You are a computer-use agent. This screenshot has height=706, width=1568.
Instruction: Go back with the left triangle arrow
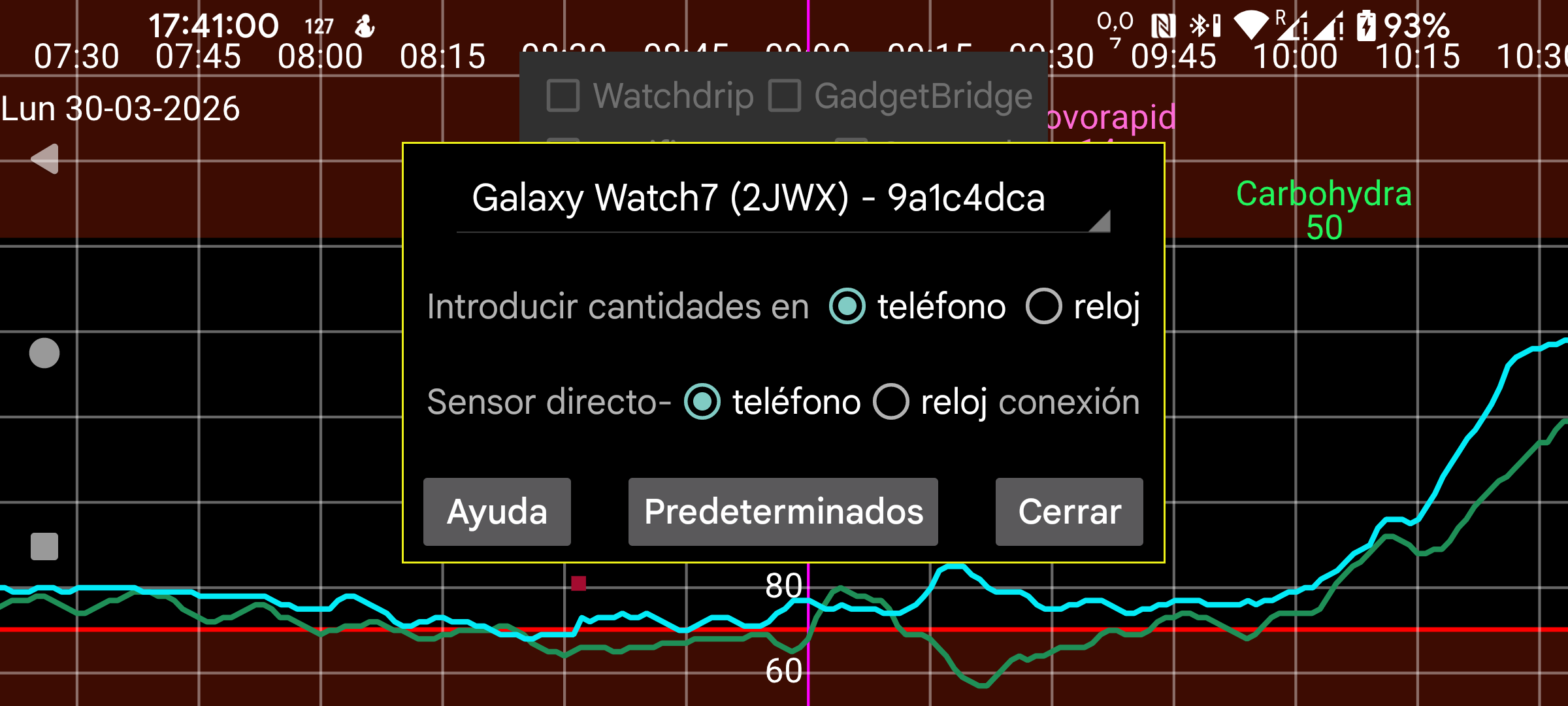coord(44,159)
